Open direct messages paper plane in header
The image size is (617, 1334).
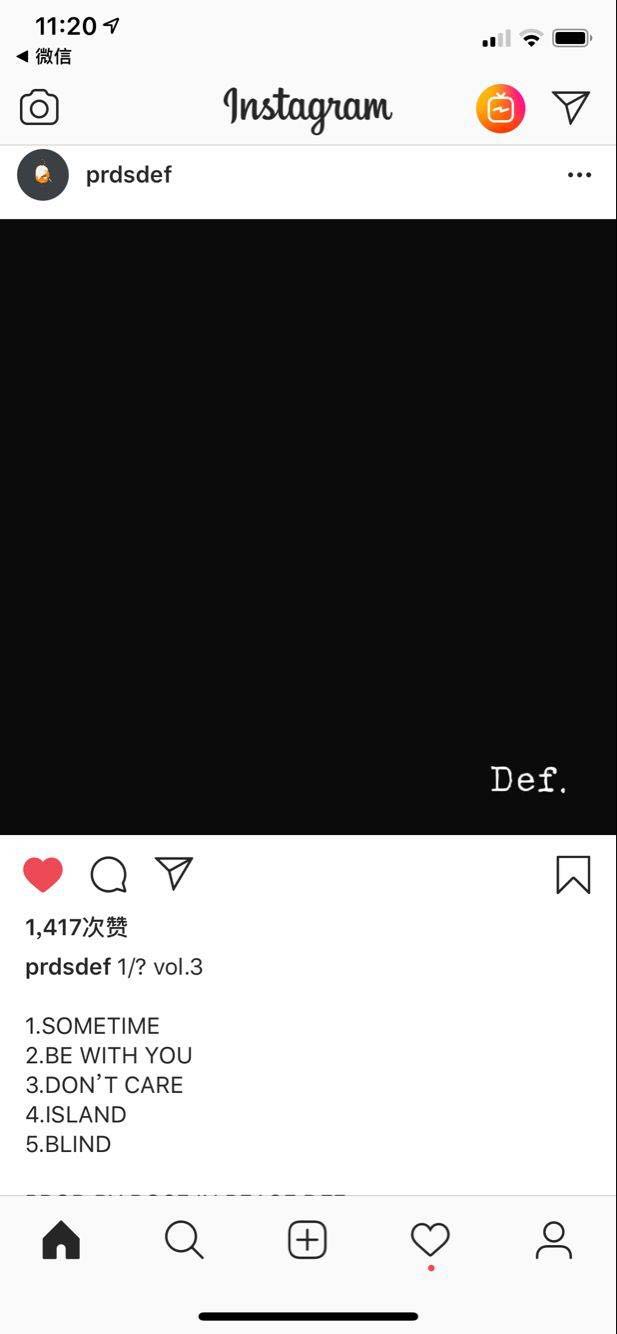click(571, 107)
